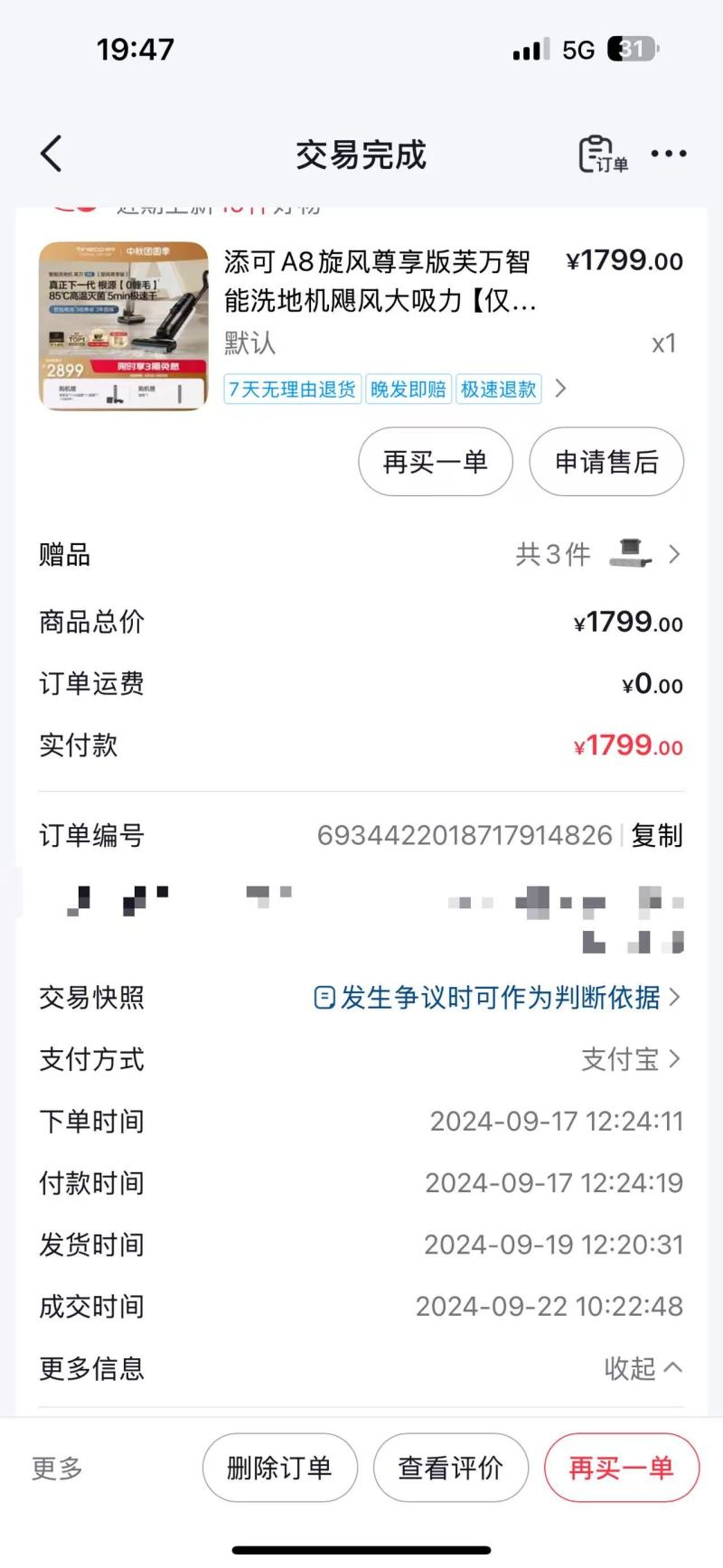Viewport: 723px width, 1568px height.
Task: Go back using the top-left arrow
Action: click(52, 154)
